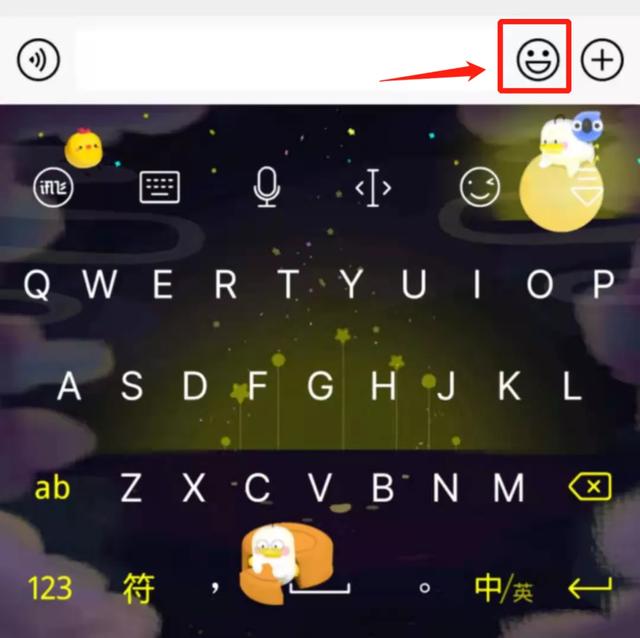Collapse the keyboard with down arrow
640x638 pixels.
[586, 190]
